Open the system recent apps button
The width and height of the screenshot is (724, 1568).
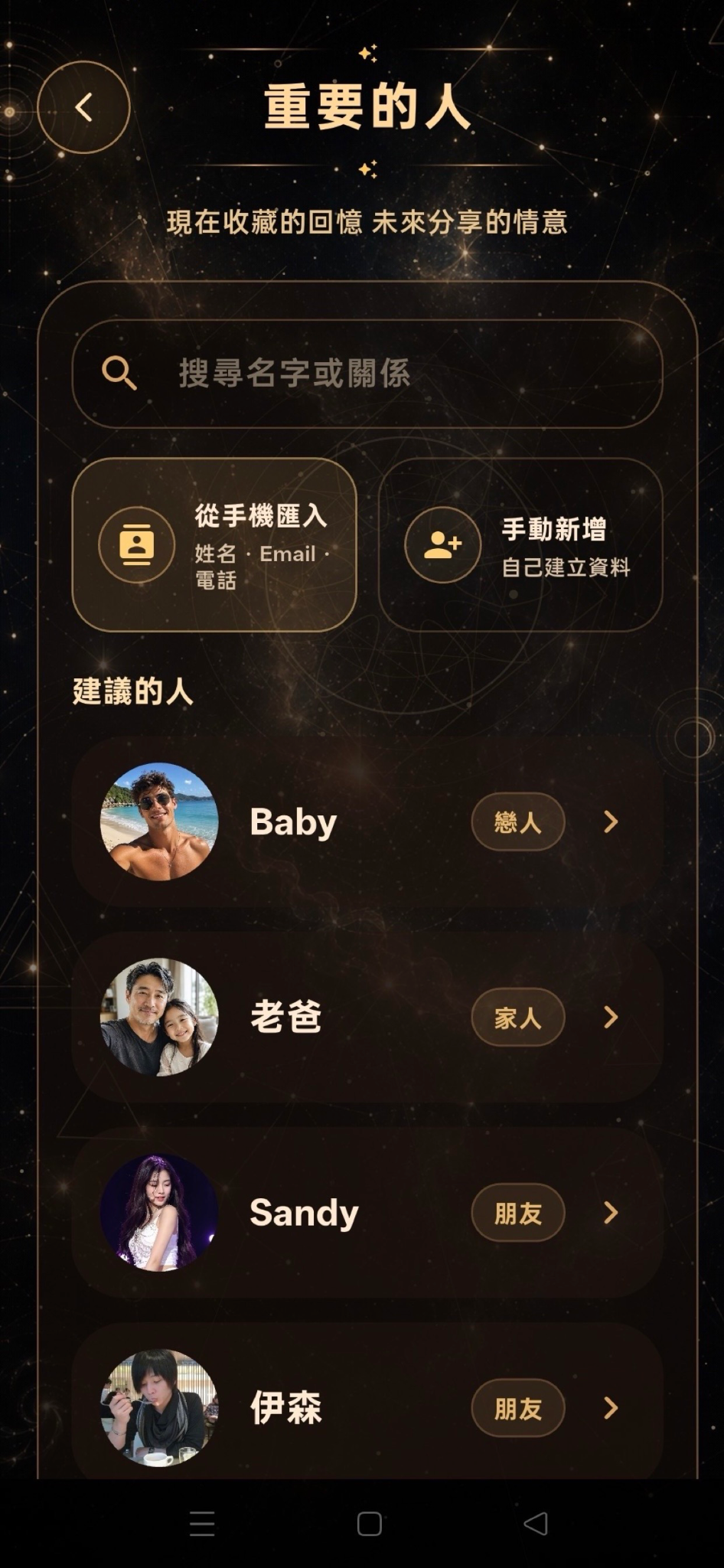click(x=202, y=1524)
